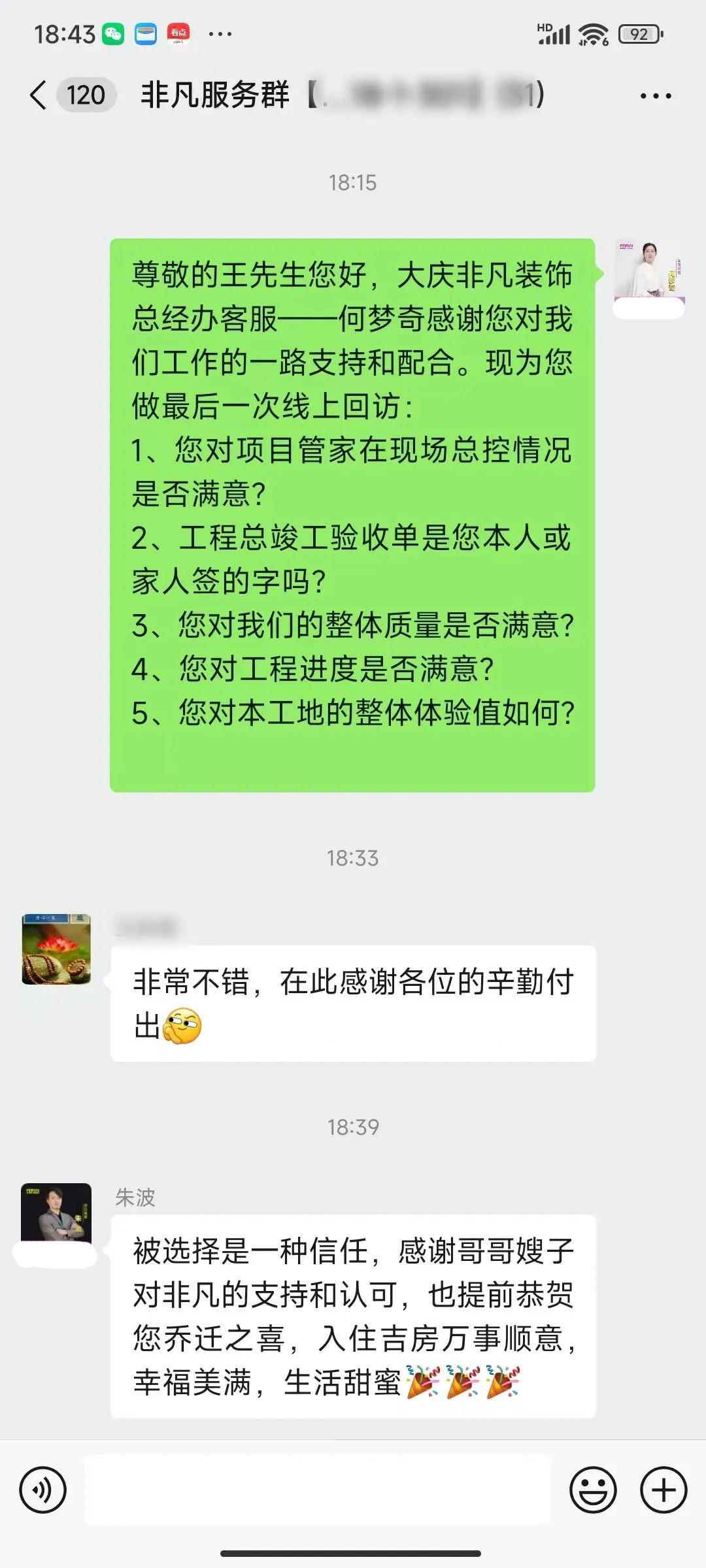Go back to the chat list

click(x=39, y=95)
